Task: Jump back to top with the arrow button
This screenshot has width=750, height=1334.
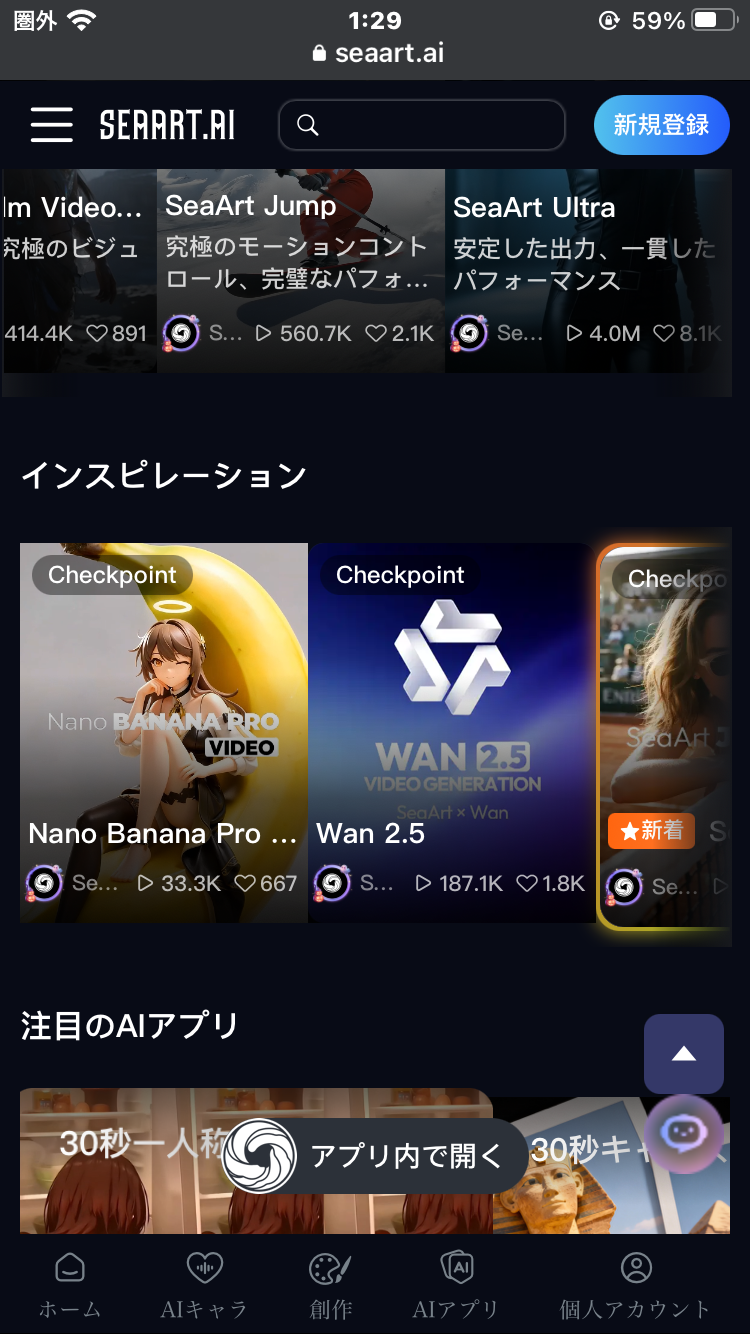Action: [x=684, y=1053]
